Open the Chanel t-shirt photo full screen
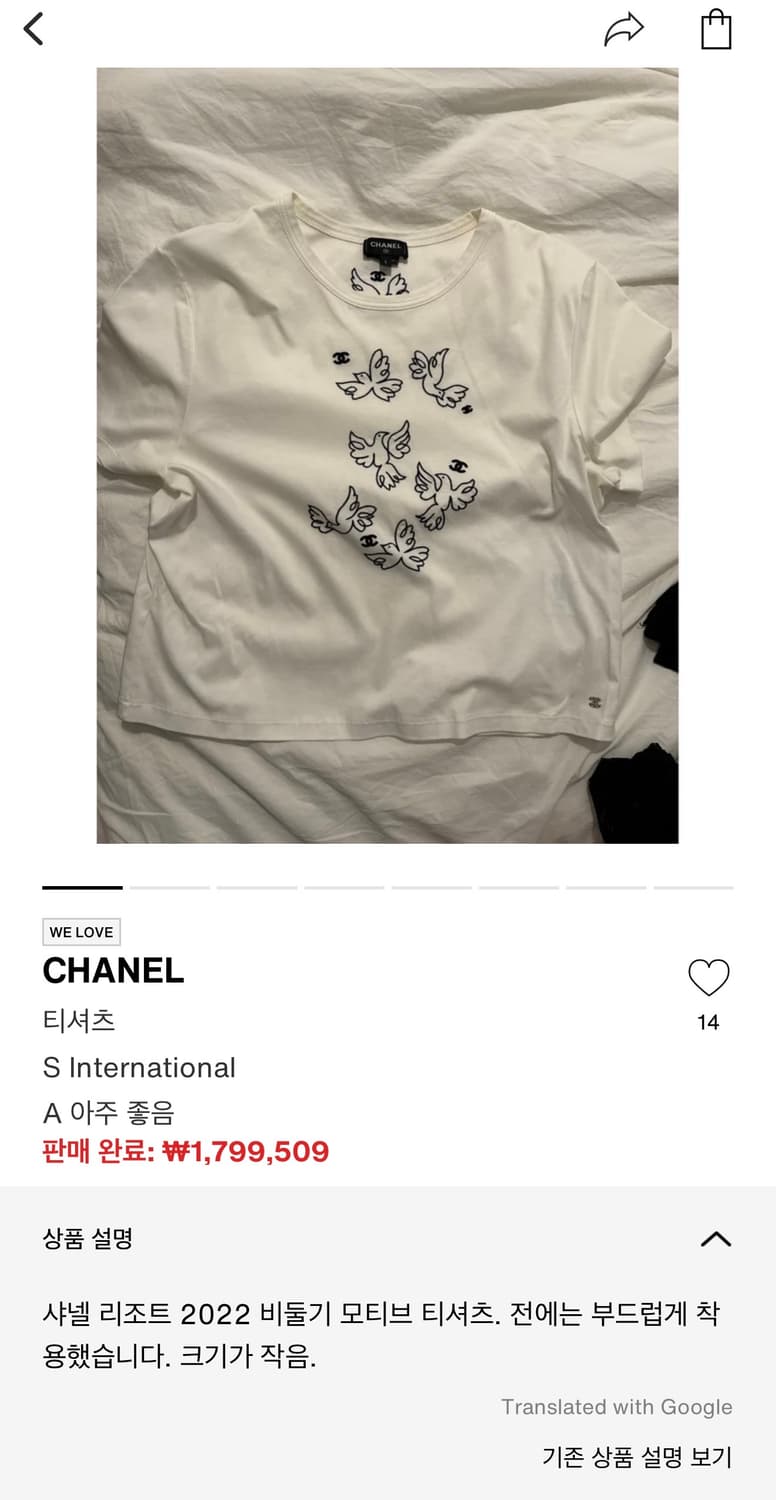The image size is (776, 1500). tap(388, 455)
